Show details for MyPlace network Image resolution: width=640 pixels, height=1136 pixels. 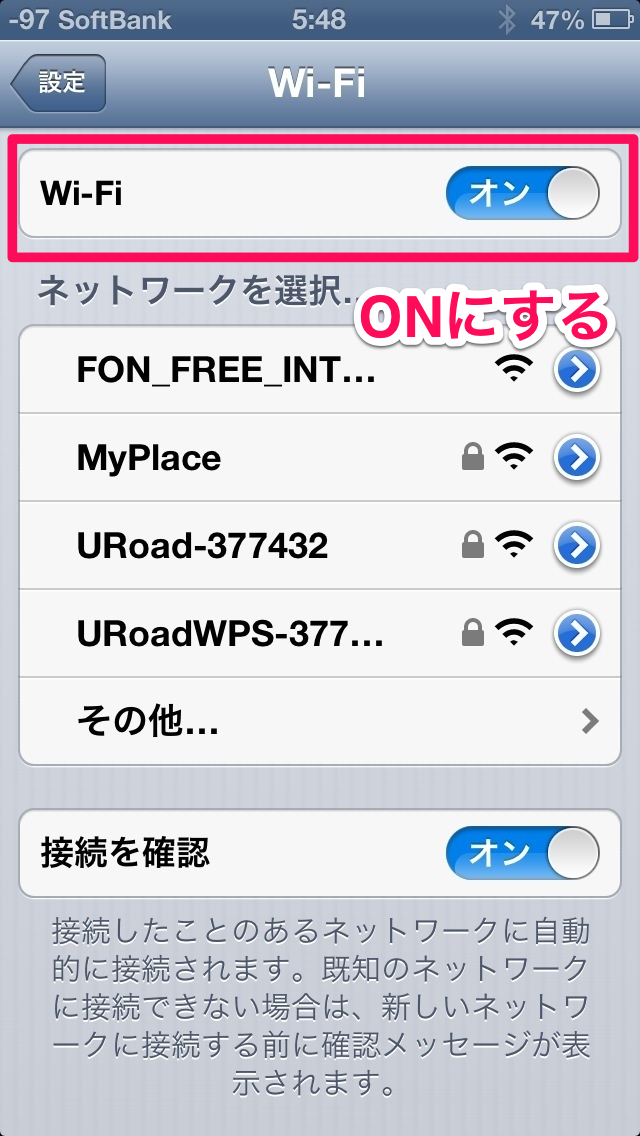pyautogui.click(x=577, y=458)
